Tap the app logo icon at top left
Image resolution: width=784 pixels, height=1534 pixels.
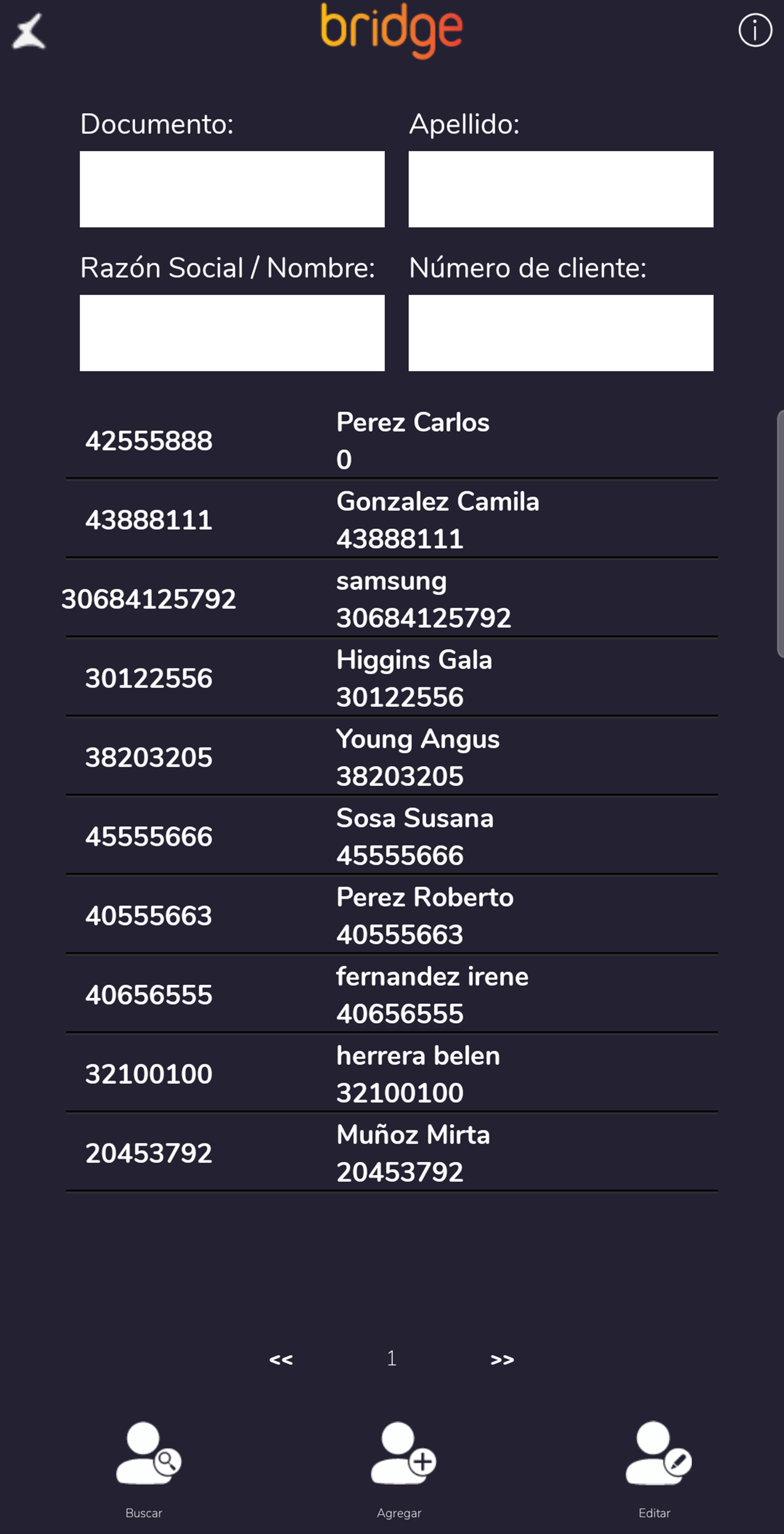click(x=29, y=32)
